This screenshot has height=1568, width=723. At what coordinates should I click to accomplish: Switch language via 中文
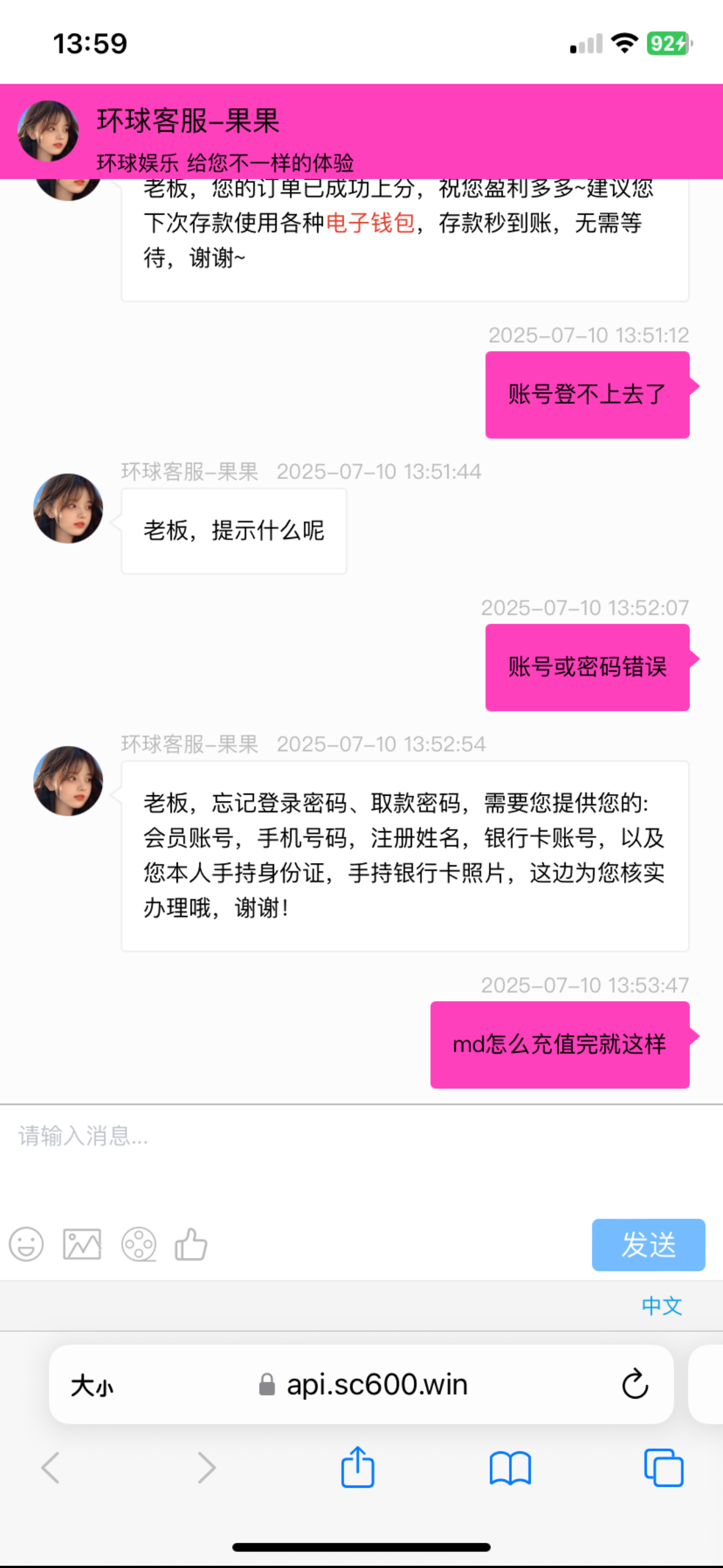point(661,1306)
